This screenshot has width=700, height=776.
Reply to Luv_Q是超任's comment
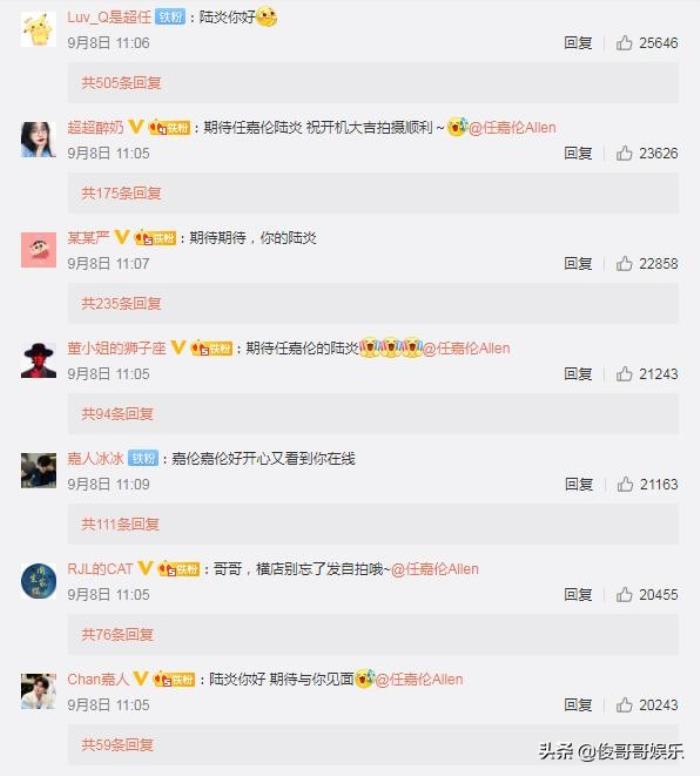578,43
